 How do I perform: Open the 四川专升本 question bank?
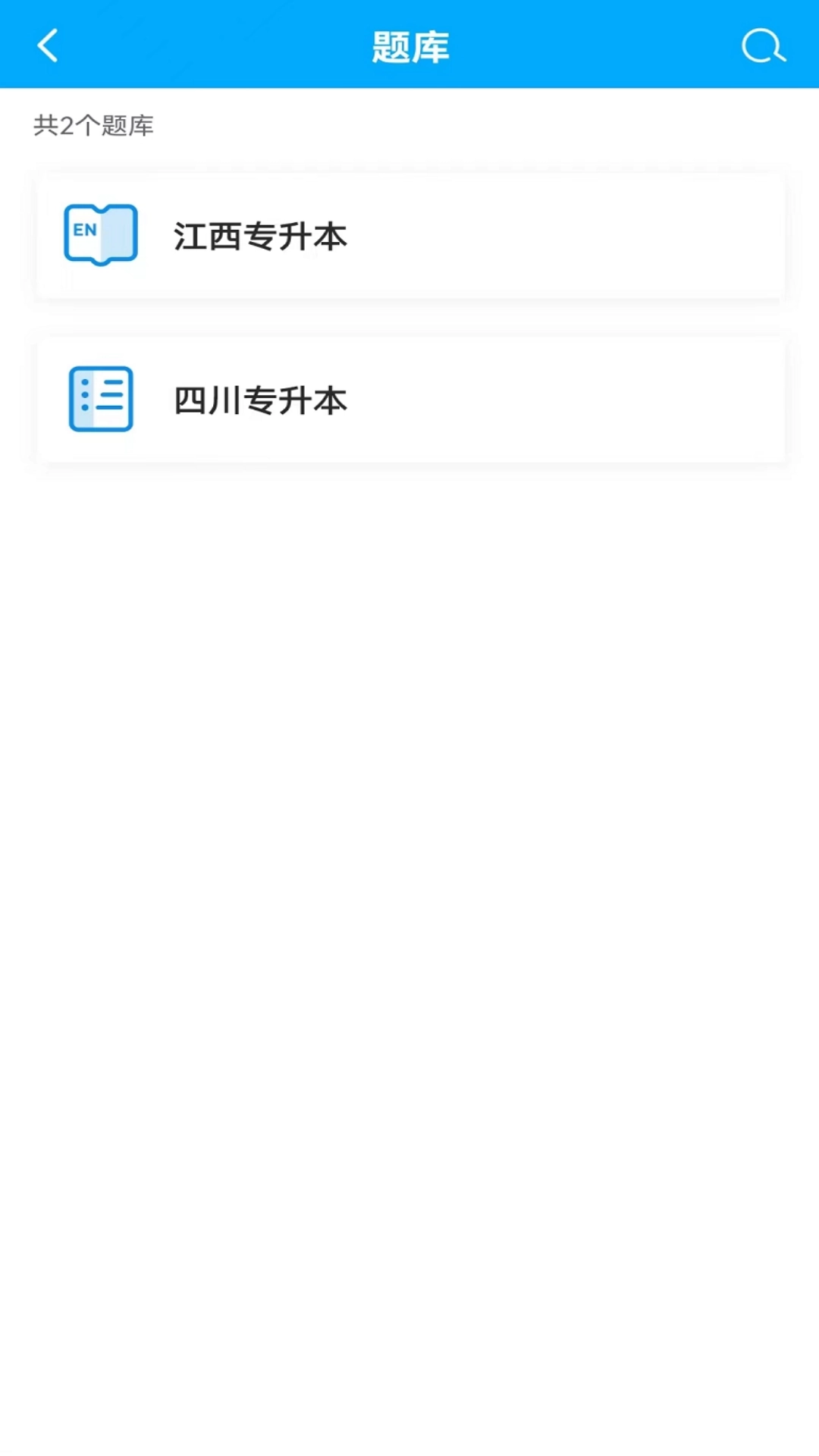(x=409, y=400)
